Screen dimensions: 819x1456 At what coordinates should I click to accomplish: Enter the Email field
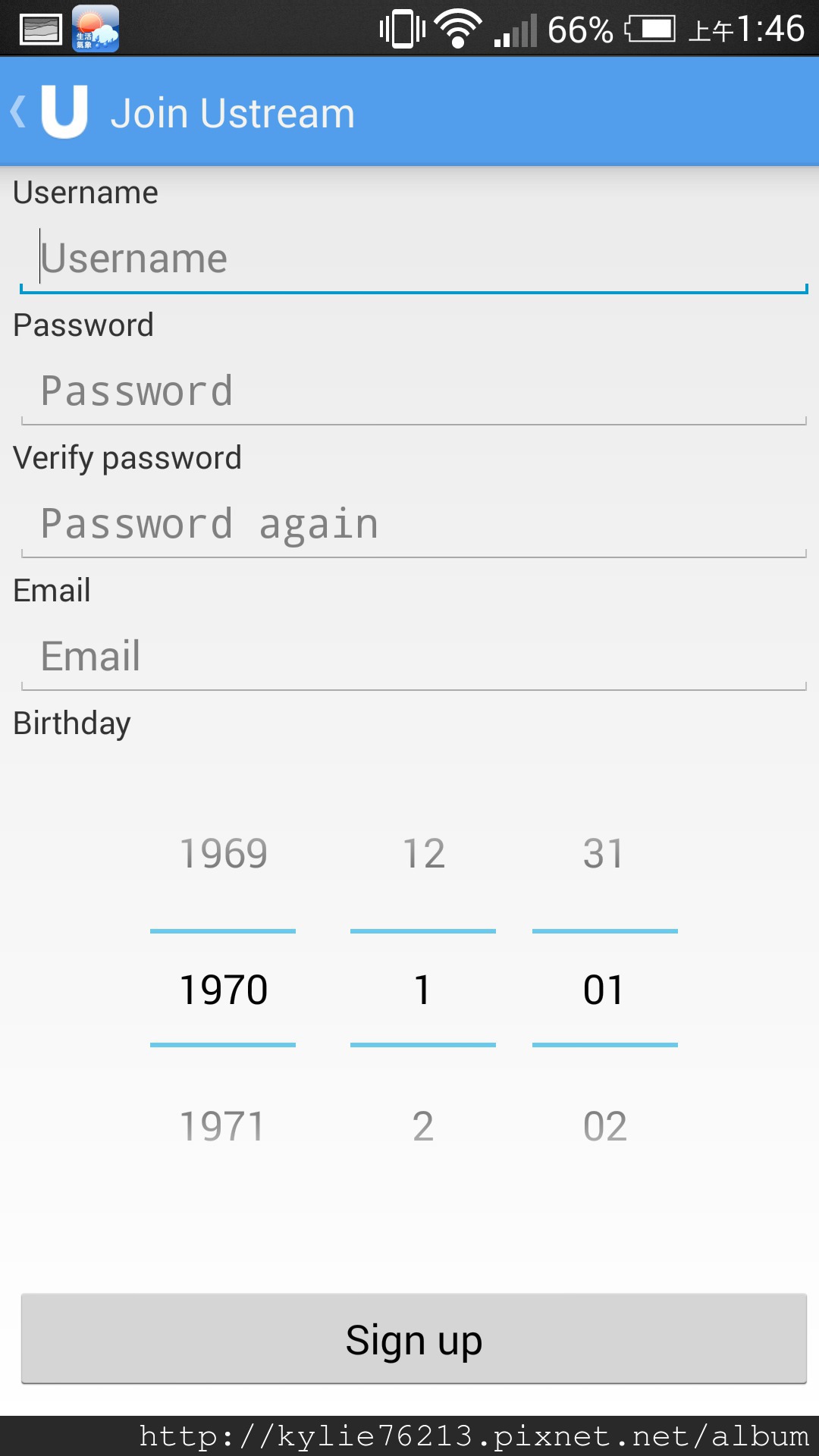[413, 657]
